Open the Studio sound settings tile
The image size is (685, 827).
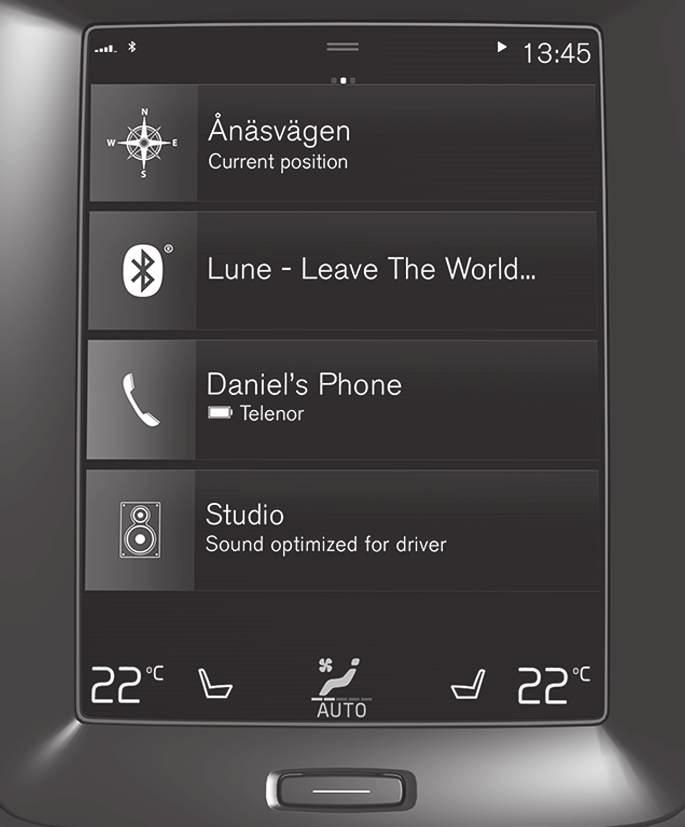[343, 529]
